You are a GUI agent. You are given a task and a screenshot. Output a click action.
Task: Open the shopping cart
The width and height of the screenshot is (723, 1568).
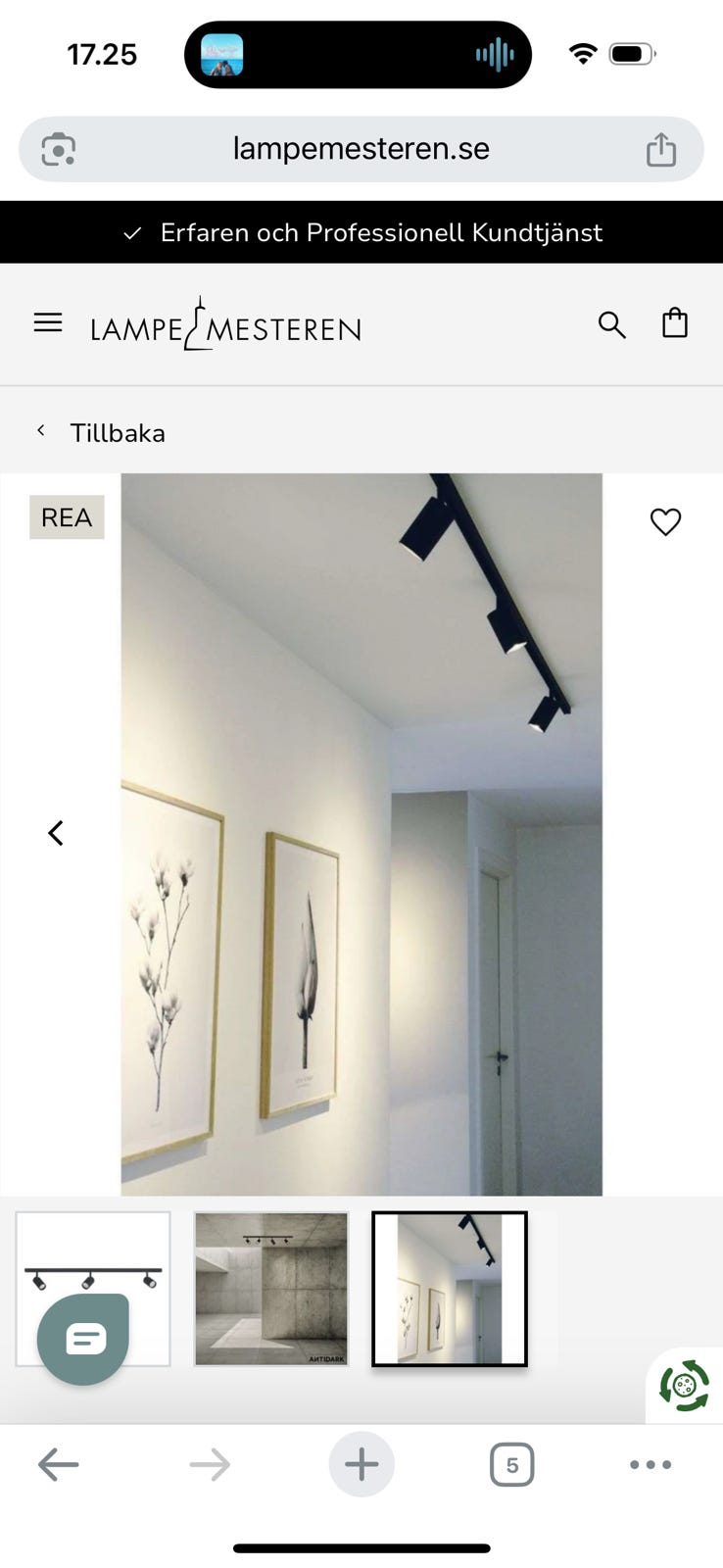pyautogui.click(x=674, y=322)
